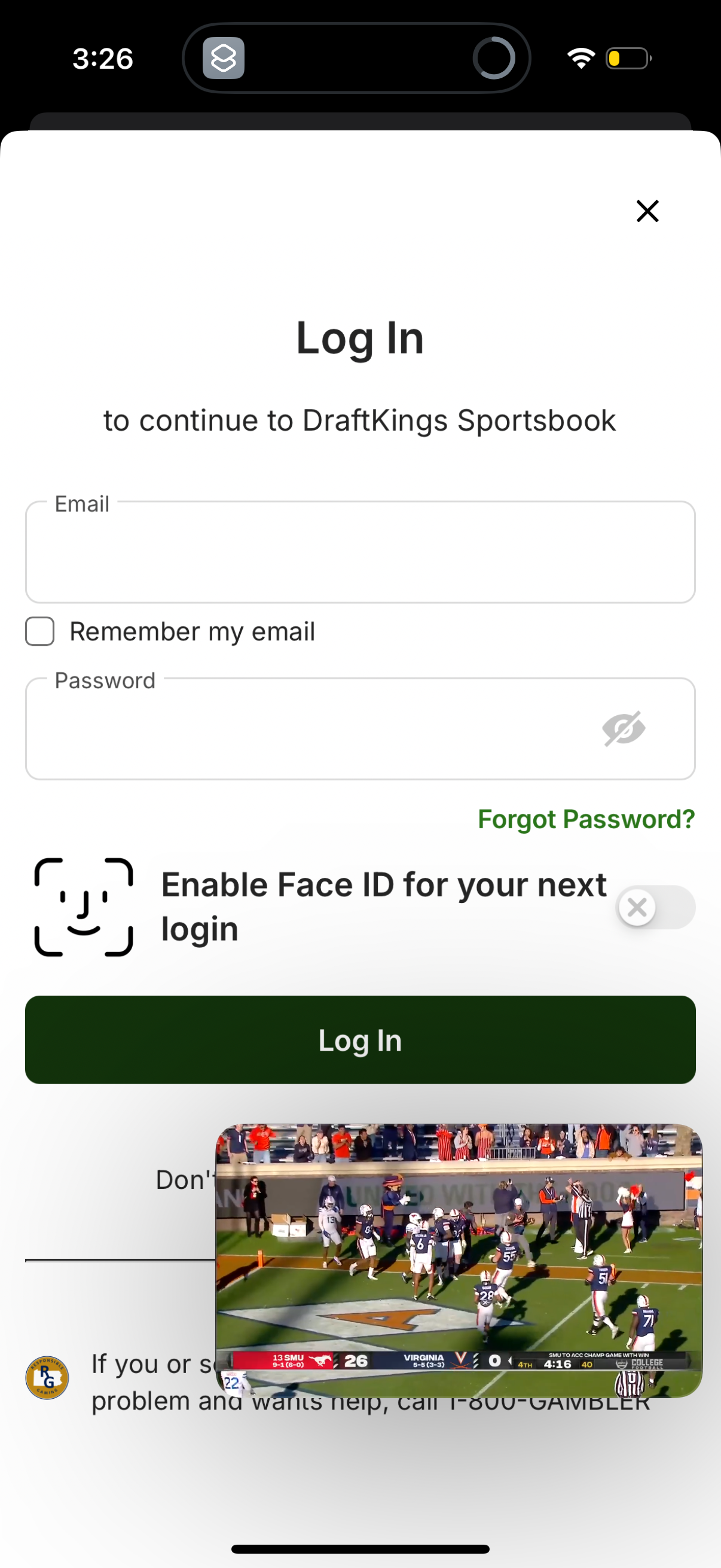Tap the clock showing 3:26
The image size is (721, 1568).
coord(103,58)
